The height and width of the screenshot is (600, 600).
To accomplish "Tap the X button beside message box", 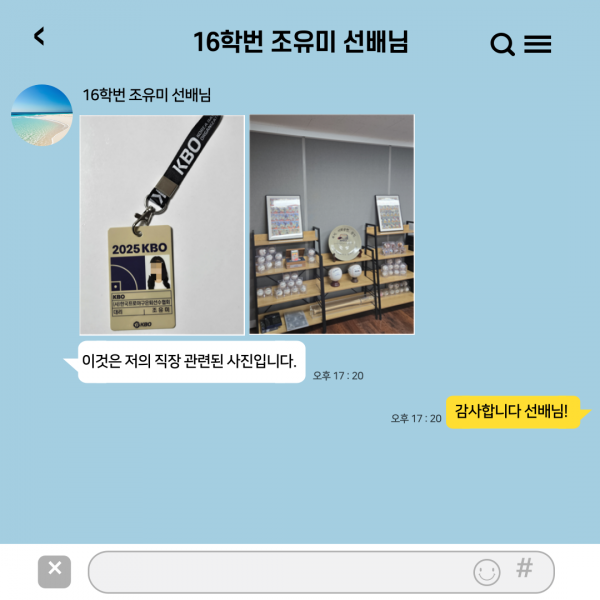I will coord(54,571).
